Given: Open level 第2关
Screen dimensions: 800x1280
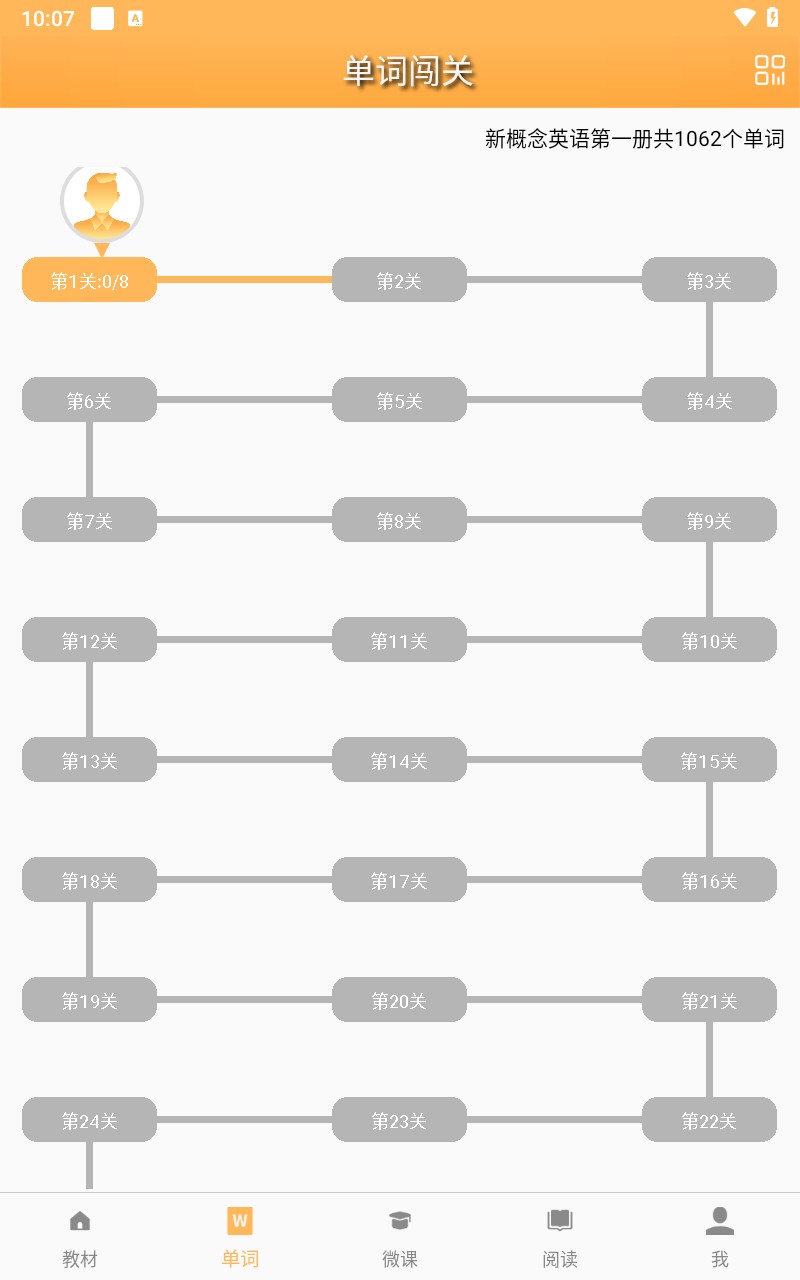Looking at the screenshot, I should pyautogui.click(x=399, y=280).
